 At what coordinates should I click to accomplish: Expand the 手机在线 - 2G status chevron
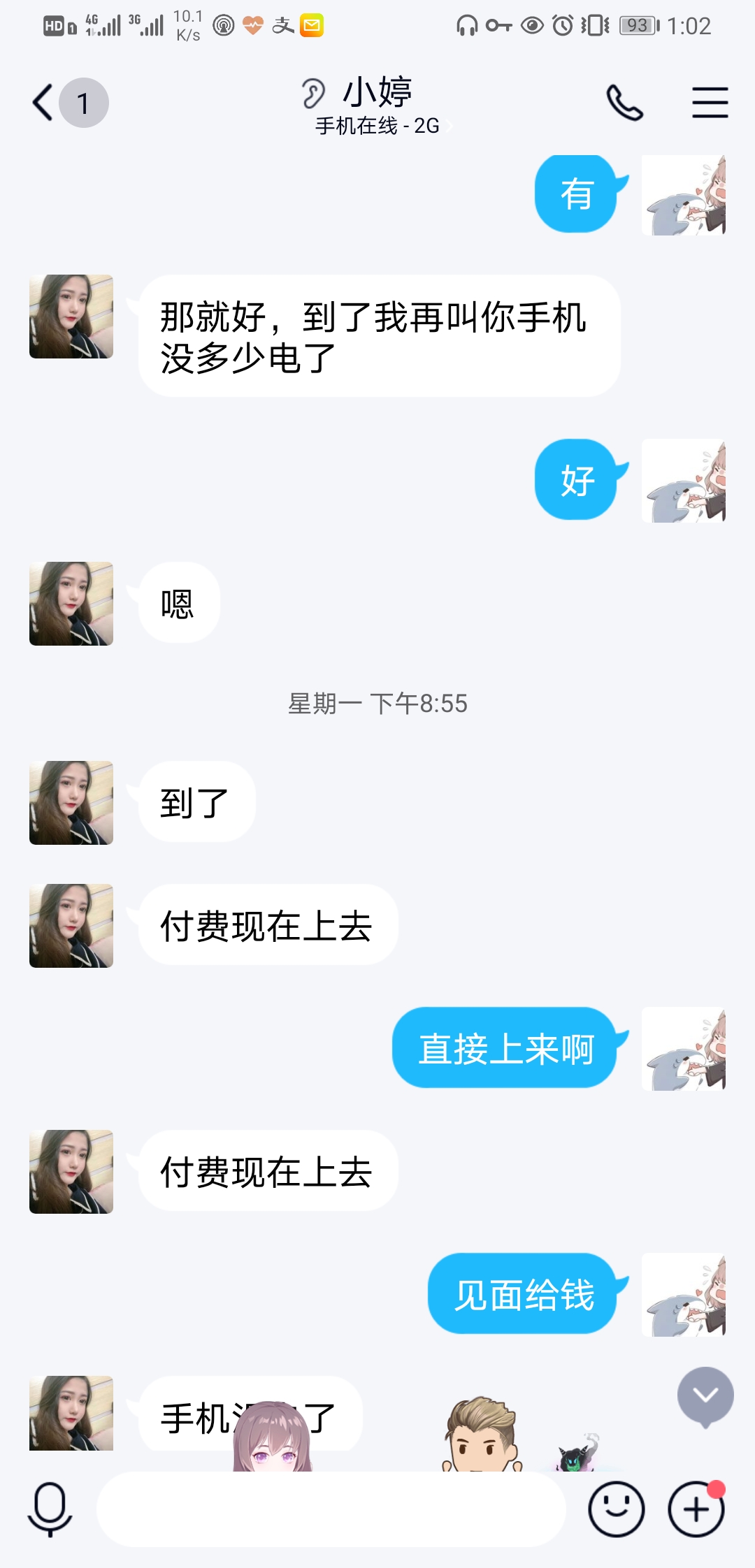[x=450, y=126]
